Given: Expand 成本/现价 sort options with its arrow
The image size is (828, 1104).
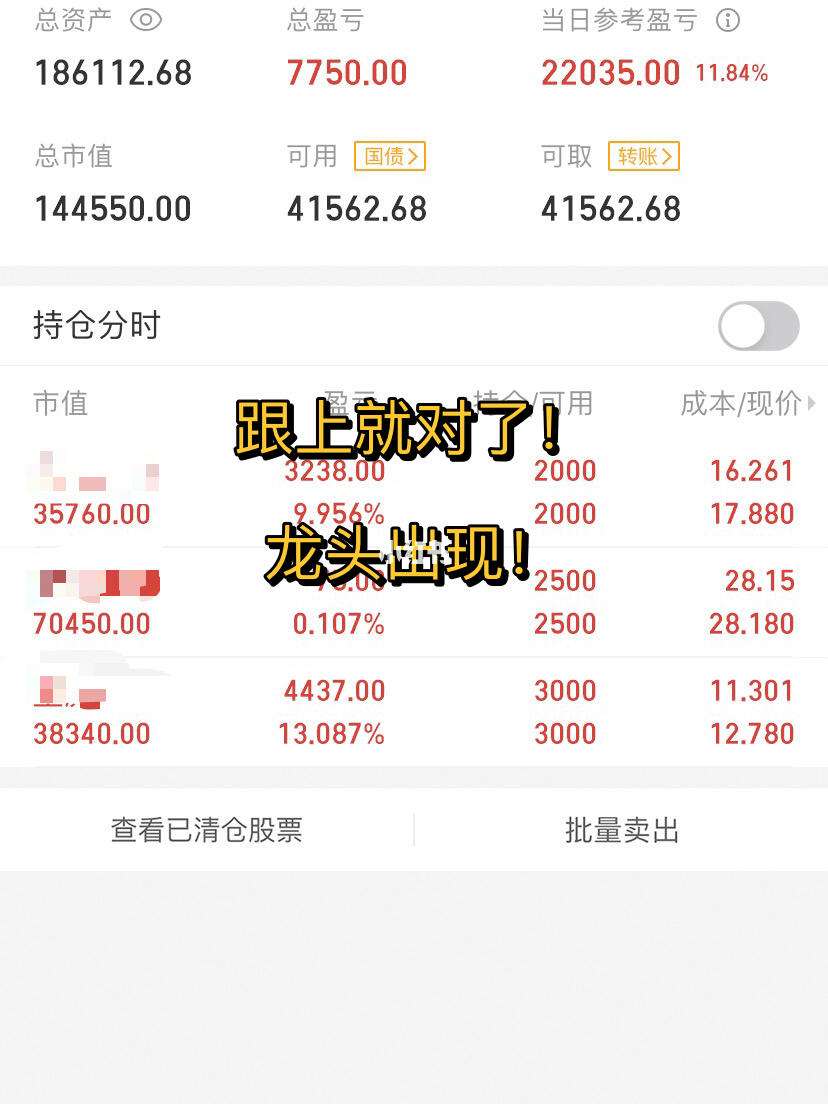Looking at the screenshot, I should [812, 405].
